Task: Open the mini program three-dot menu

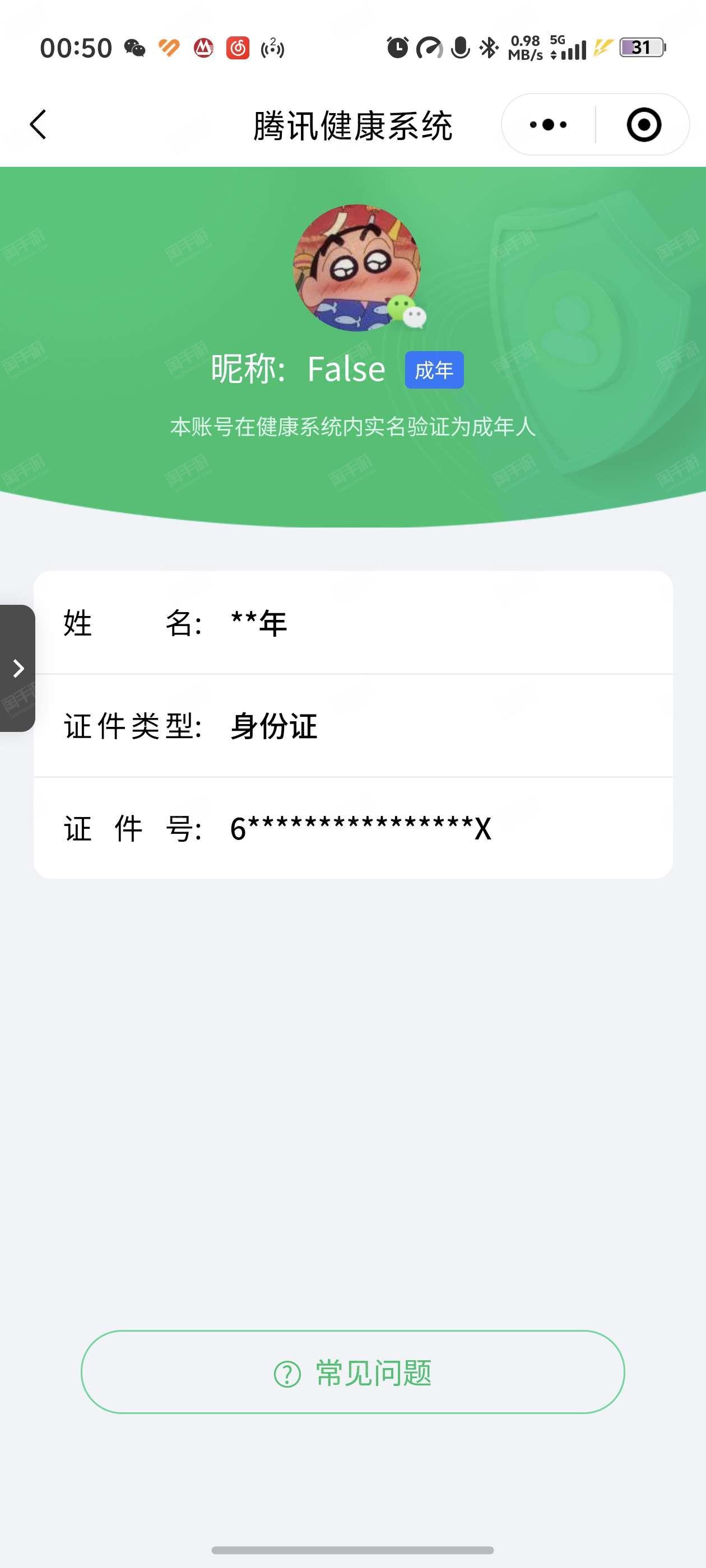Action: (x=548, y=125)
